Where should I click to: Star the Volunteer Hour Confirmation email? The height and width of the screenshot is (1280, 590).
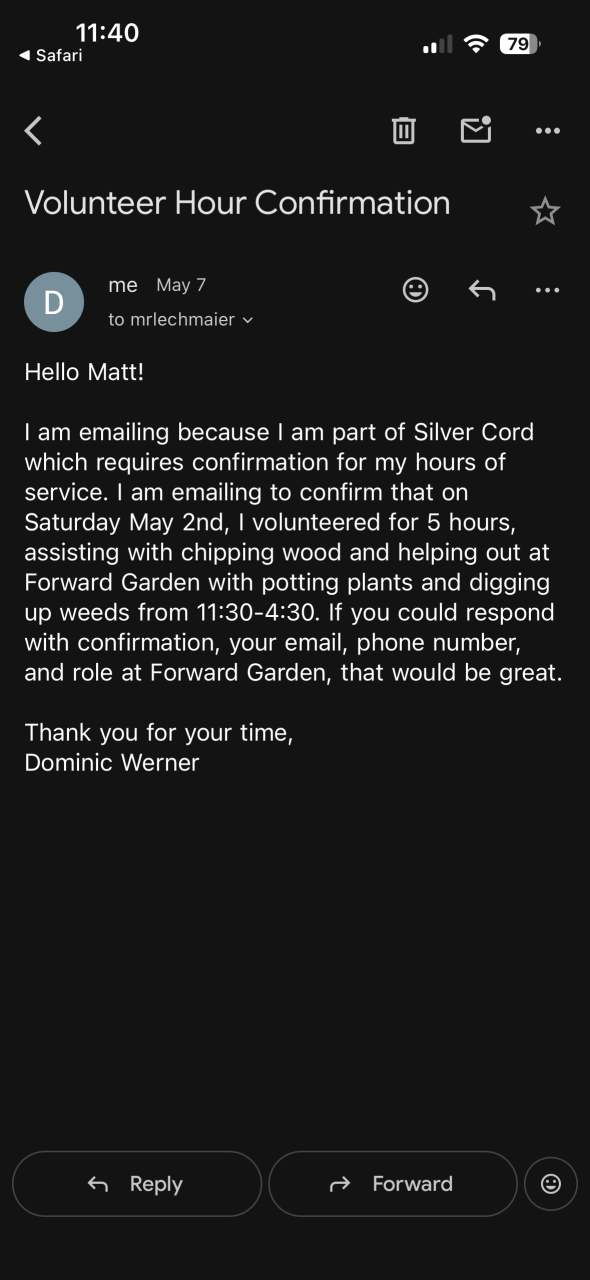click(x=545, y=211)
